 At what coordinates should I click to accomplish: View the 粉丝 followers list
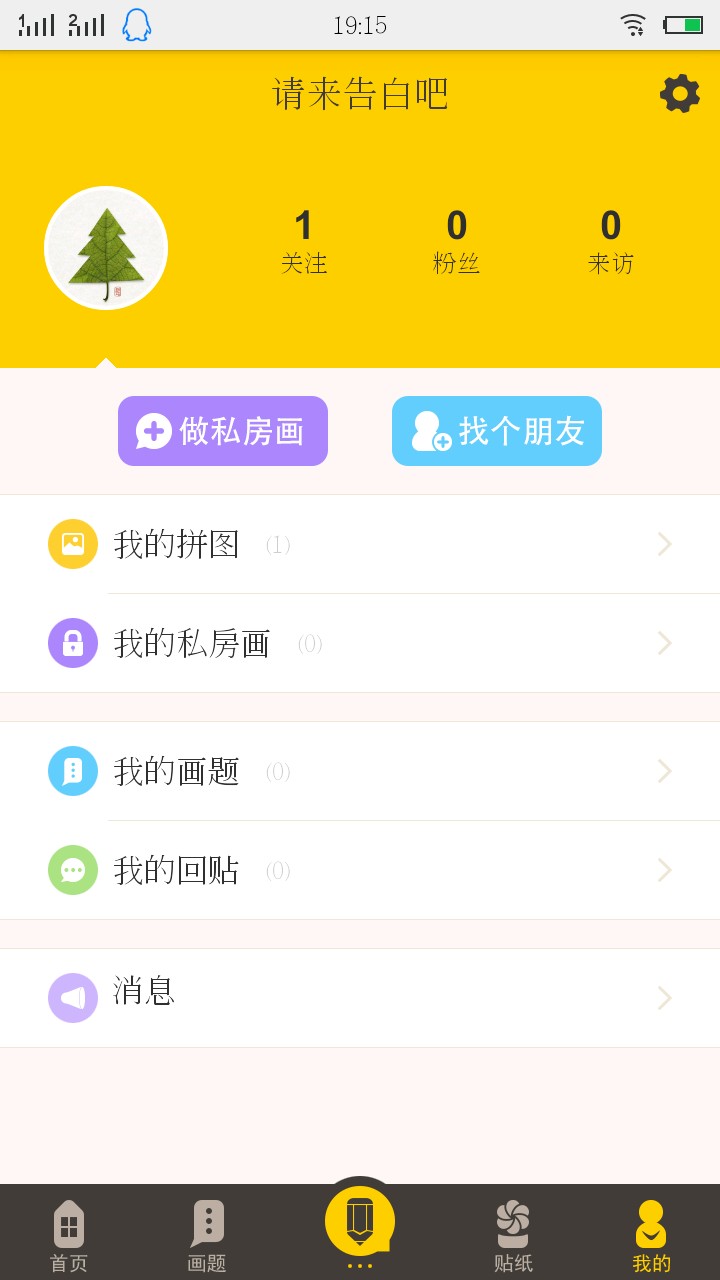click(456, 242)
